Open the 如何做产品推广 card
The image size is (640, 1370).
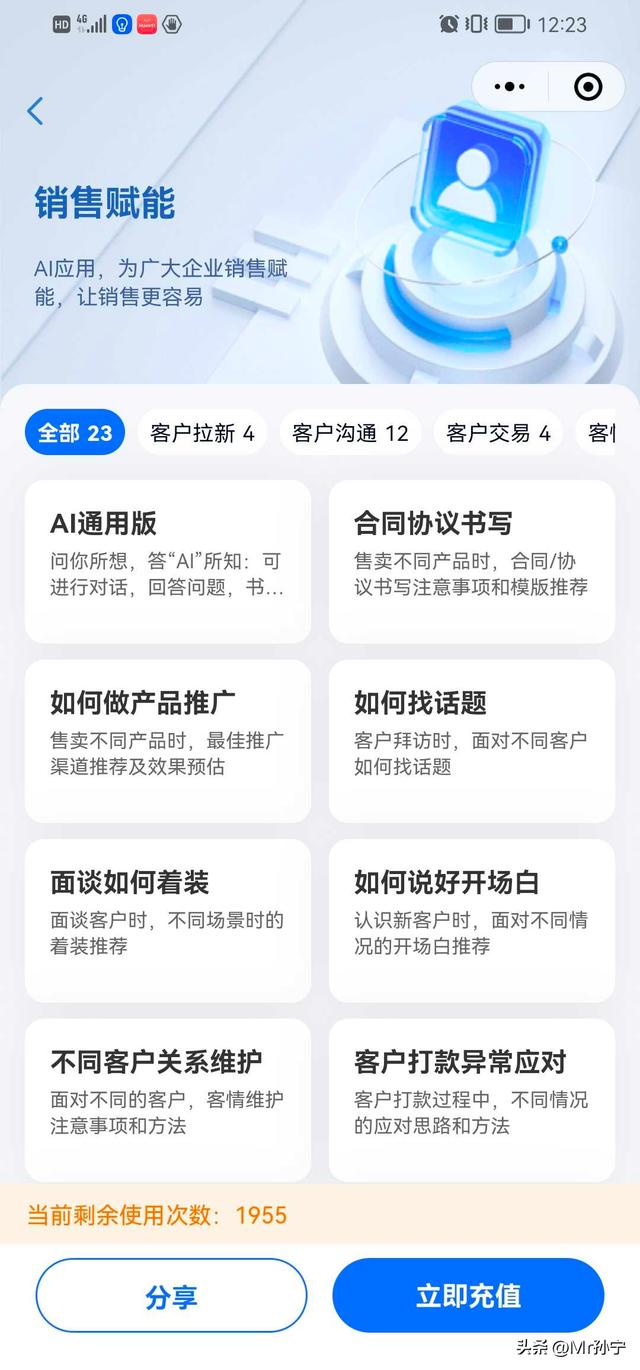pos(167,740)
